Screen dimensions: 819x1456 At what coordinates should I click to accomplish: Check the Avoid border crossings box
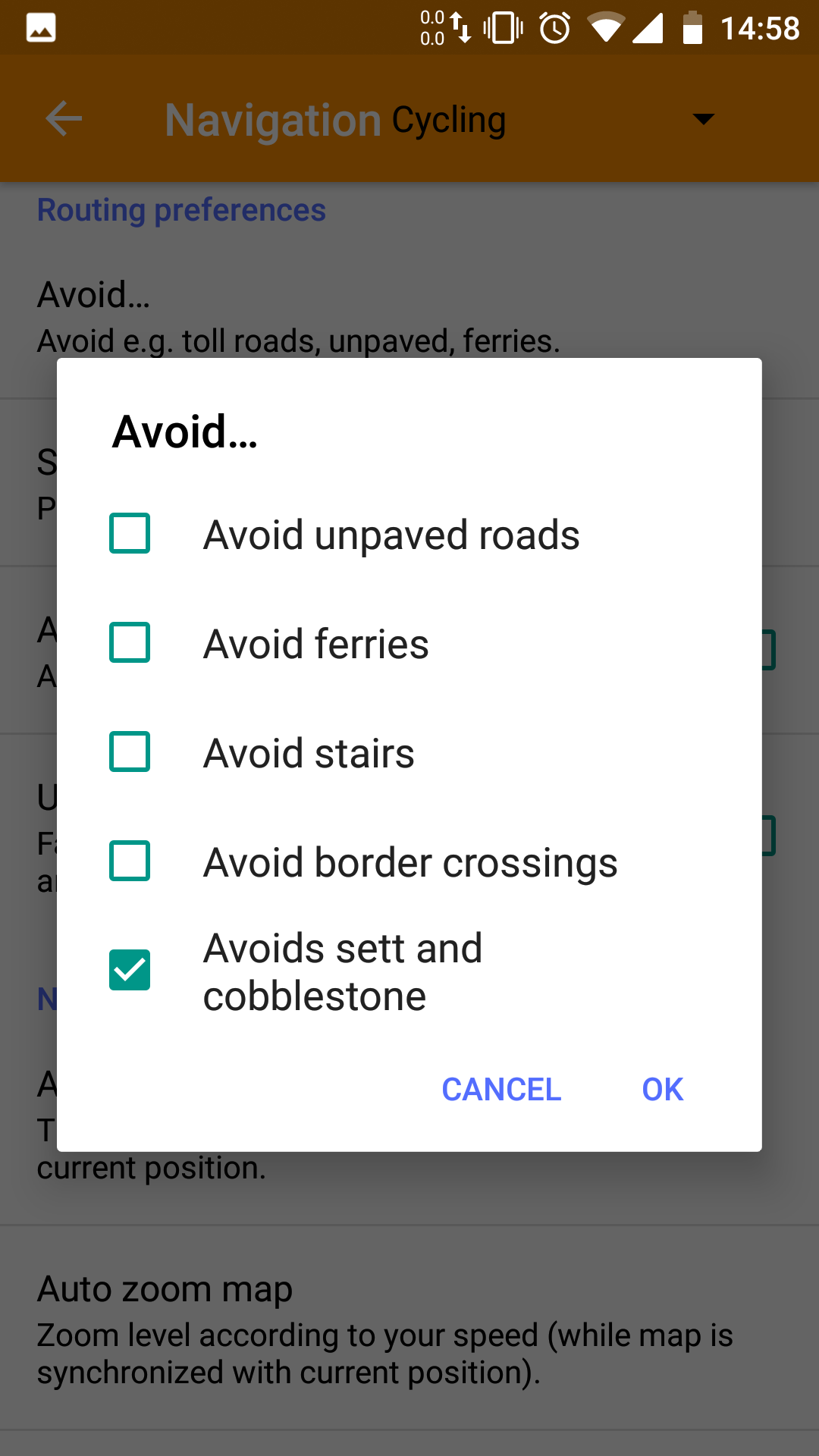tap(129, 861)
